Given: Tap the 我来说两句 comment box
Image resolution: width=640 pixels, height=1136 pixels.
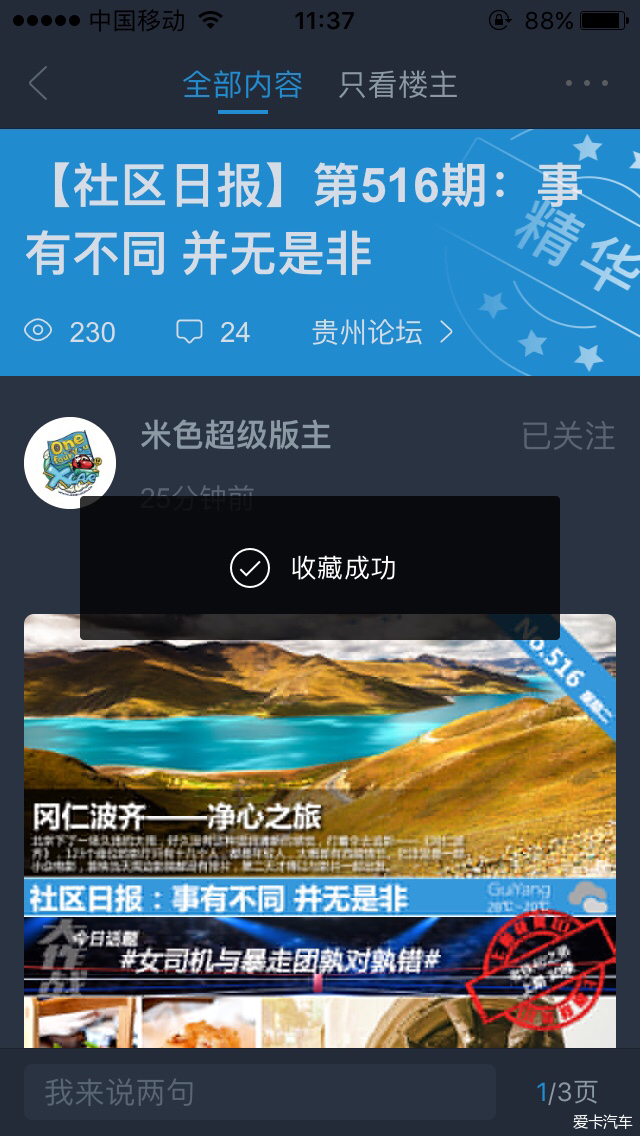Looking at the screenshot, I should tap(260, 1092).
